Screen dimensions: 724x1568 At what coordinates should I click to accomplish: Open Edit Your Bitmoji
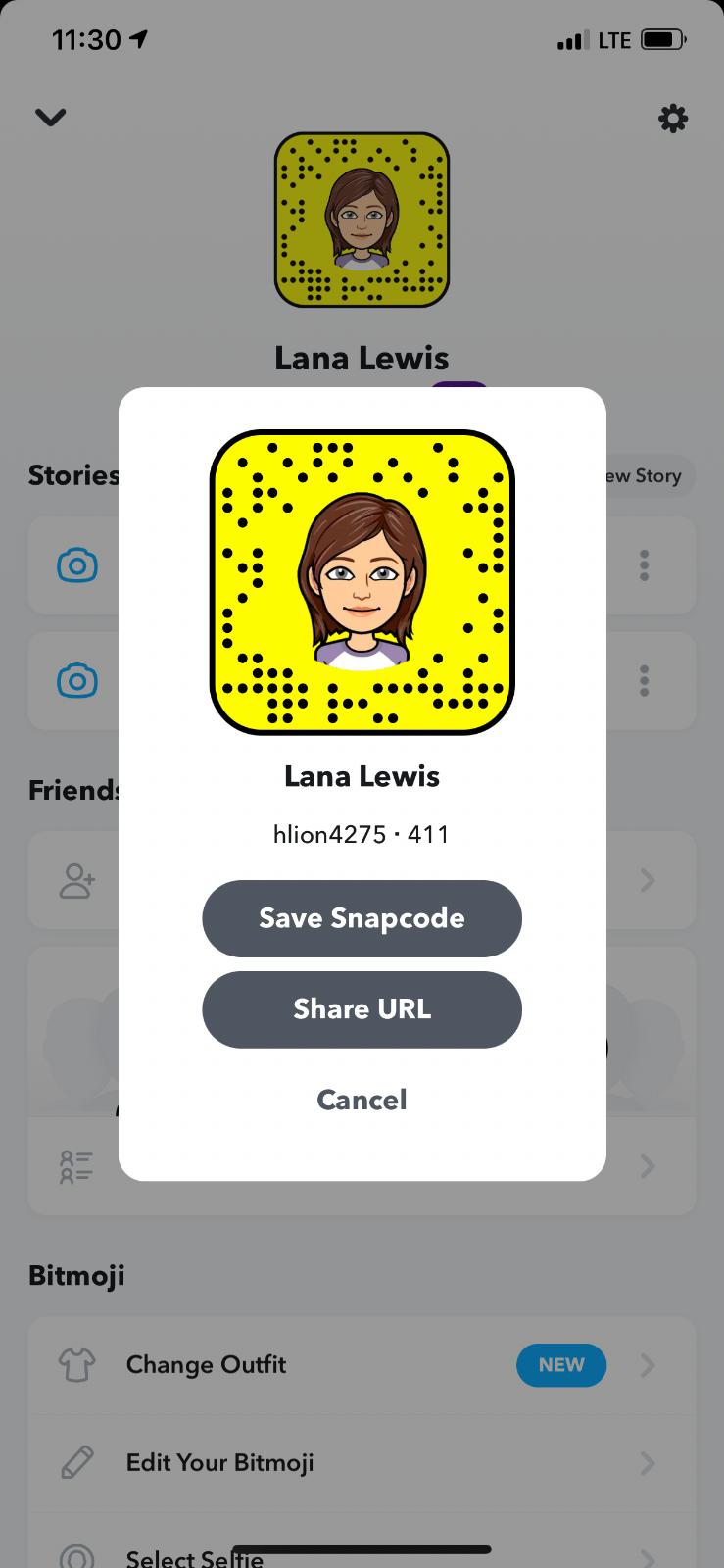pos(362,1463)
